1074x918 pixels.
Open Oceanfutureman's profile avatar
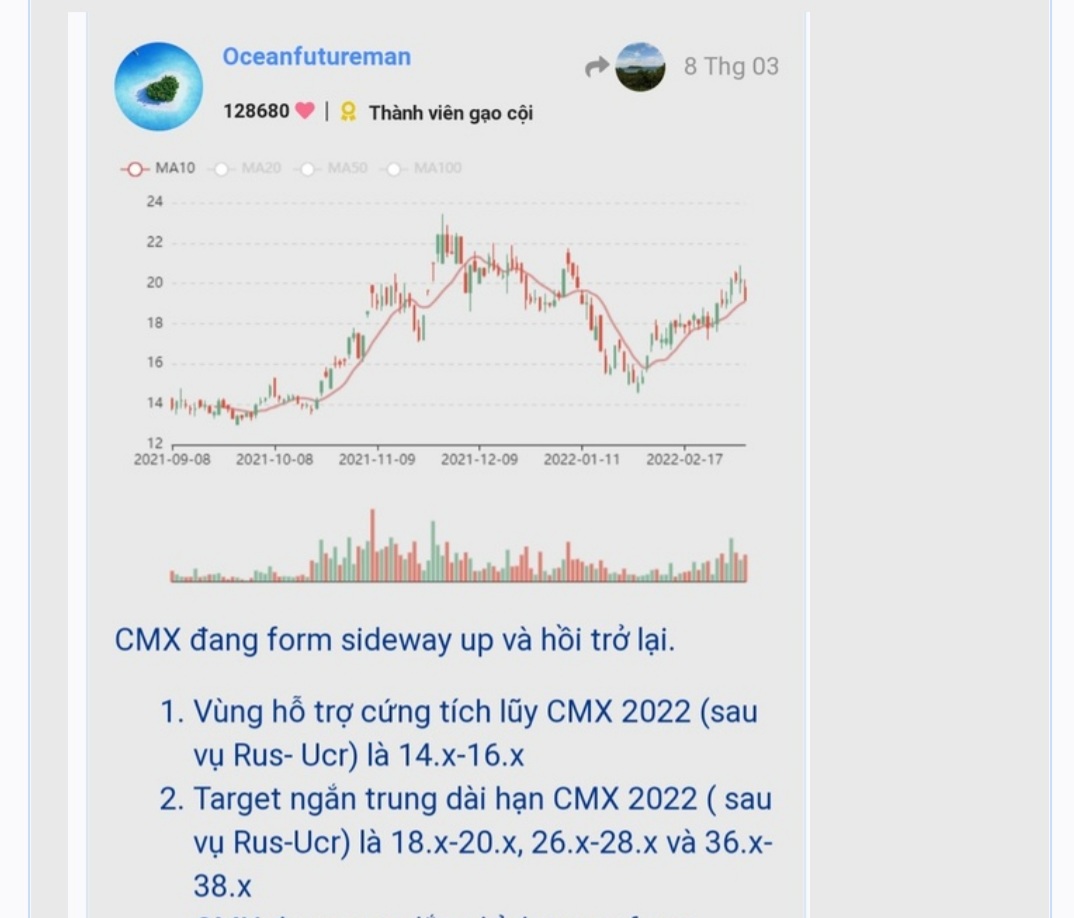pos(159,87)
